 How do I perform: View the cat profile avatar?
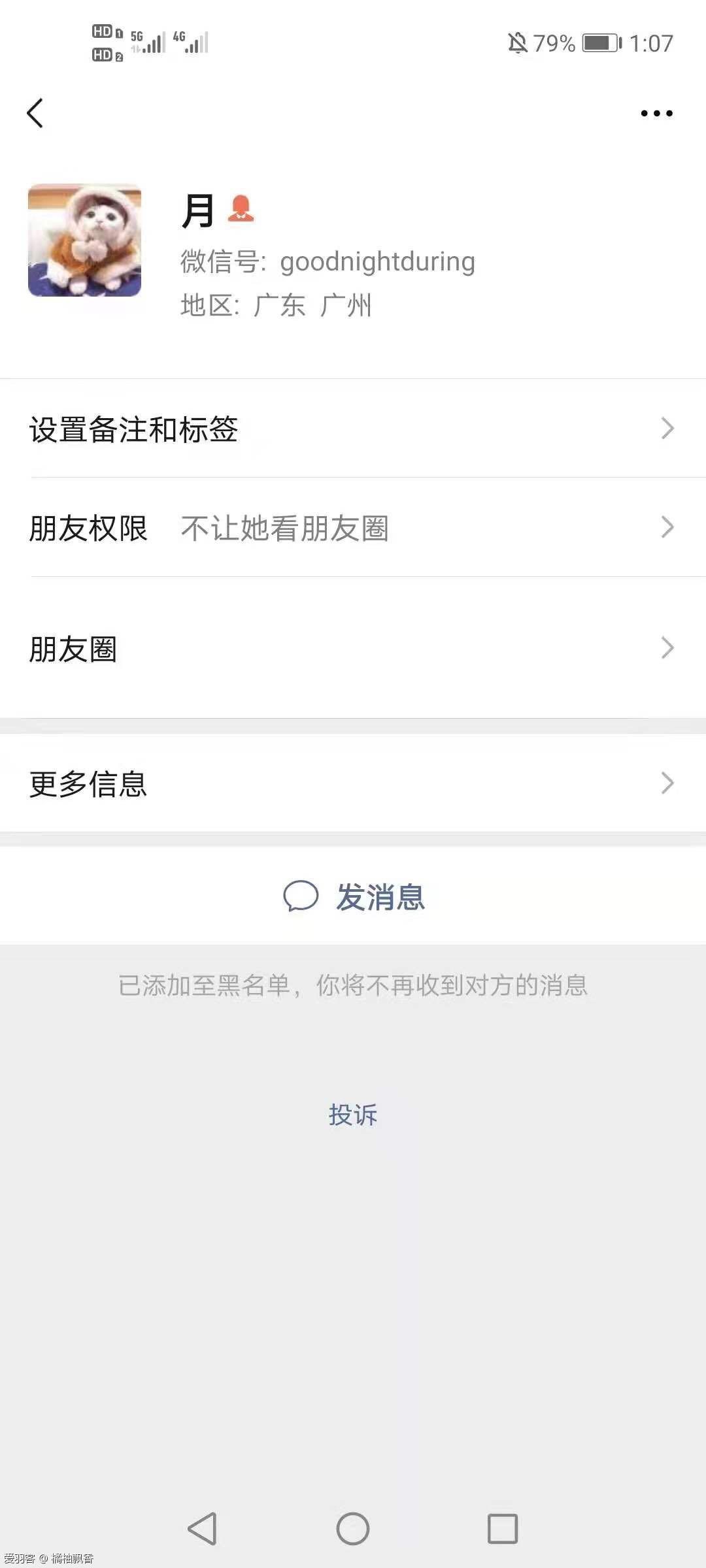tap(84, 240)
